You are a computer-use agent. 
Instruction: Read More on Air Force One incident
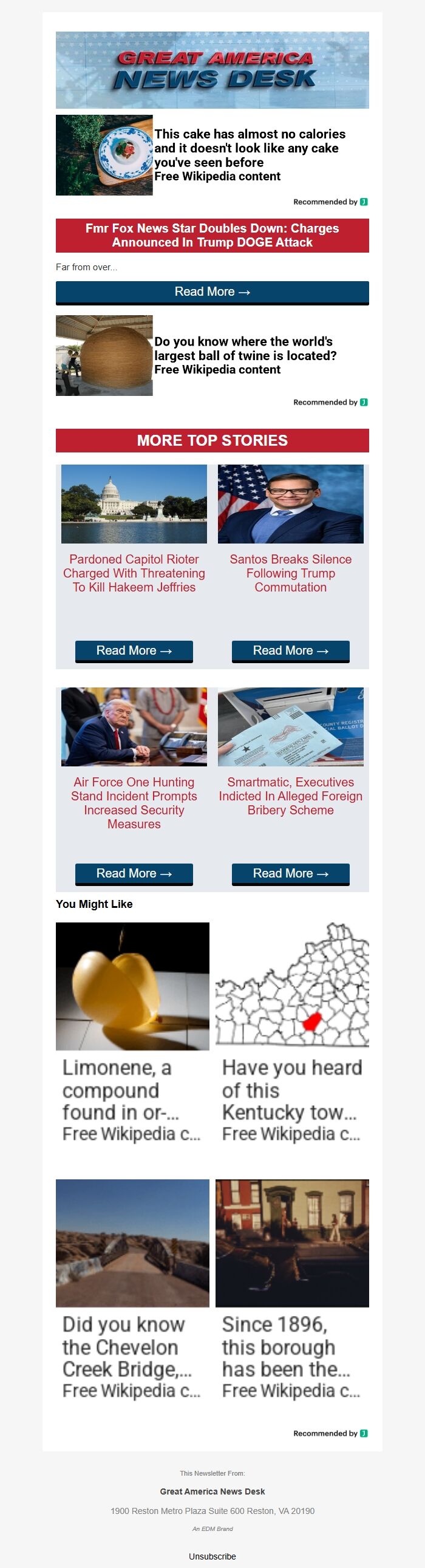point(134,873)
